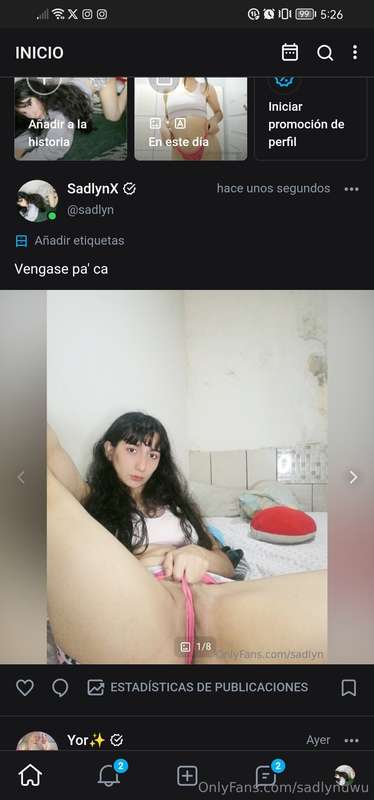The image size is (374, 800).
Task: Like SadlynX's post
Action: 24,688
